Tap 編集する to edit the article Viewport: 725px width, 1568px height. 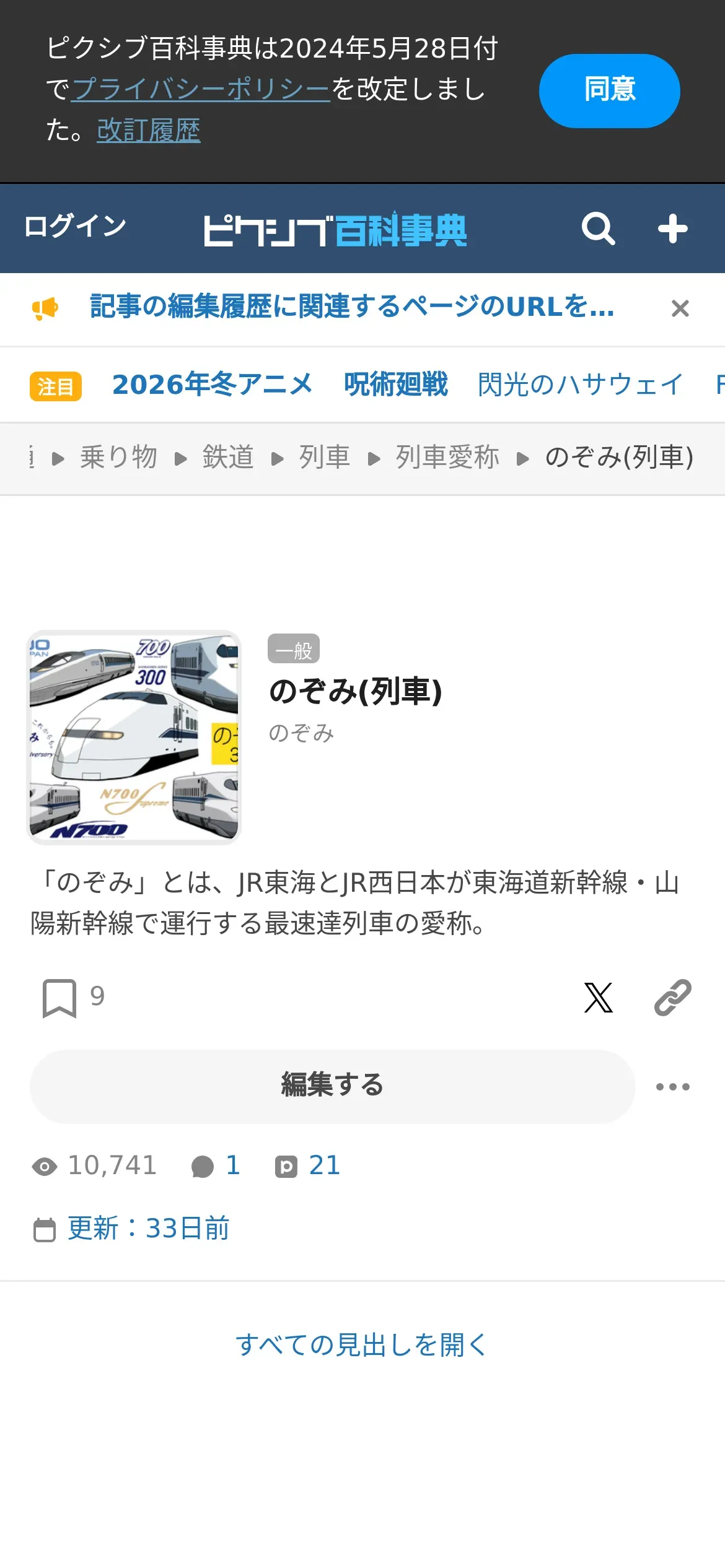pos(332,1086)
